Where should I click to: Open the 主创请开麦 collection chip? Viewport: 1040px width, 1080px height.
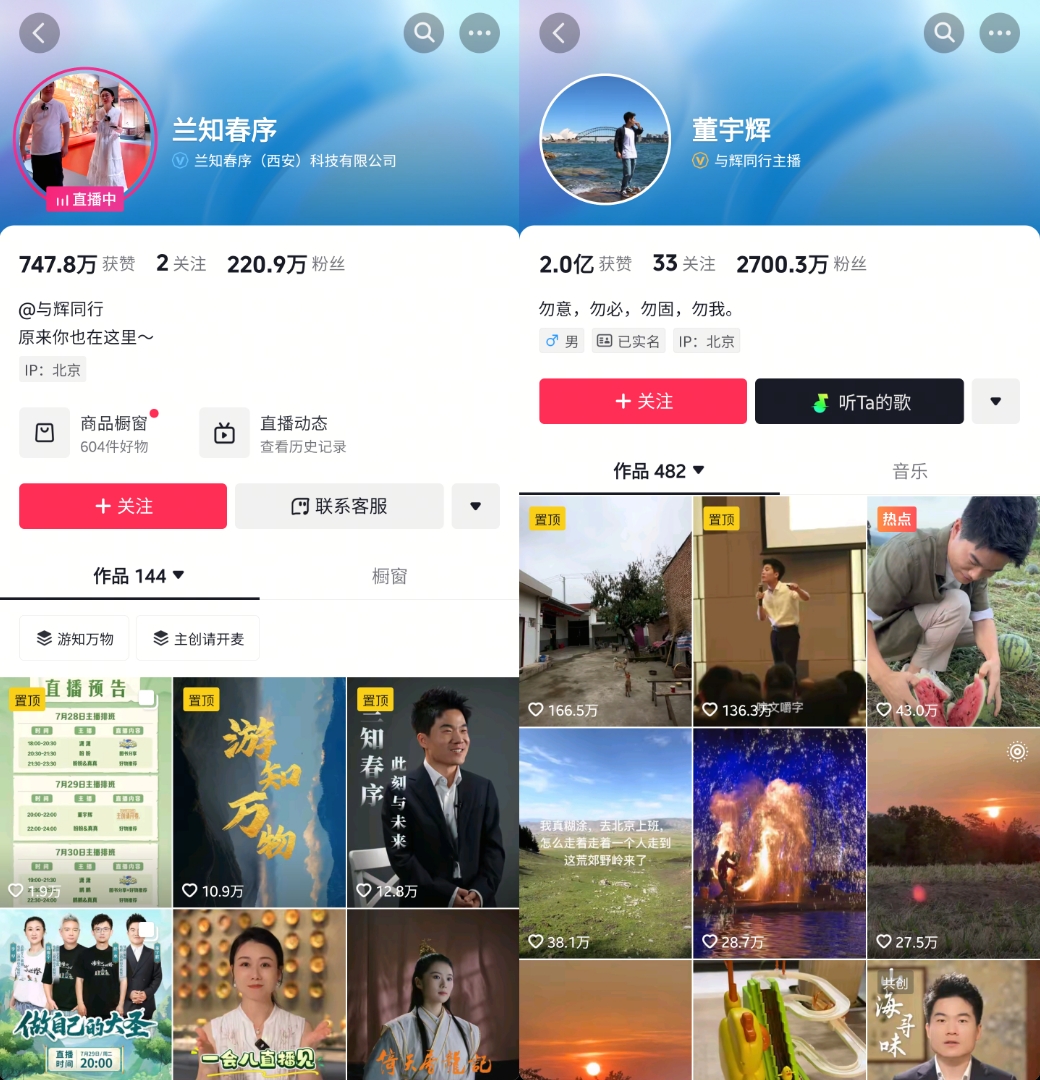tap(198, 638)
